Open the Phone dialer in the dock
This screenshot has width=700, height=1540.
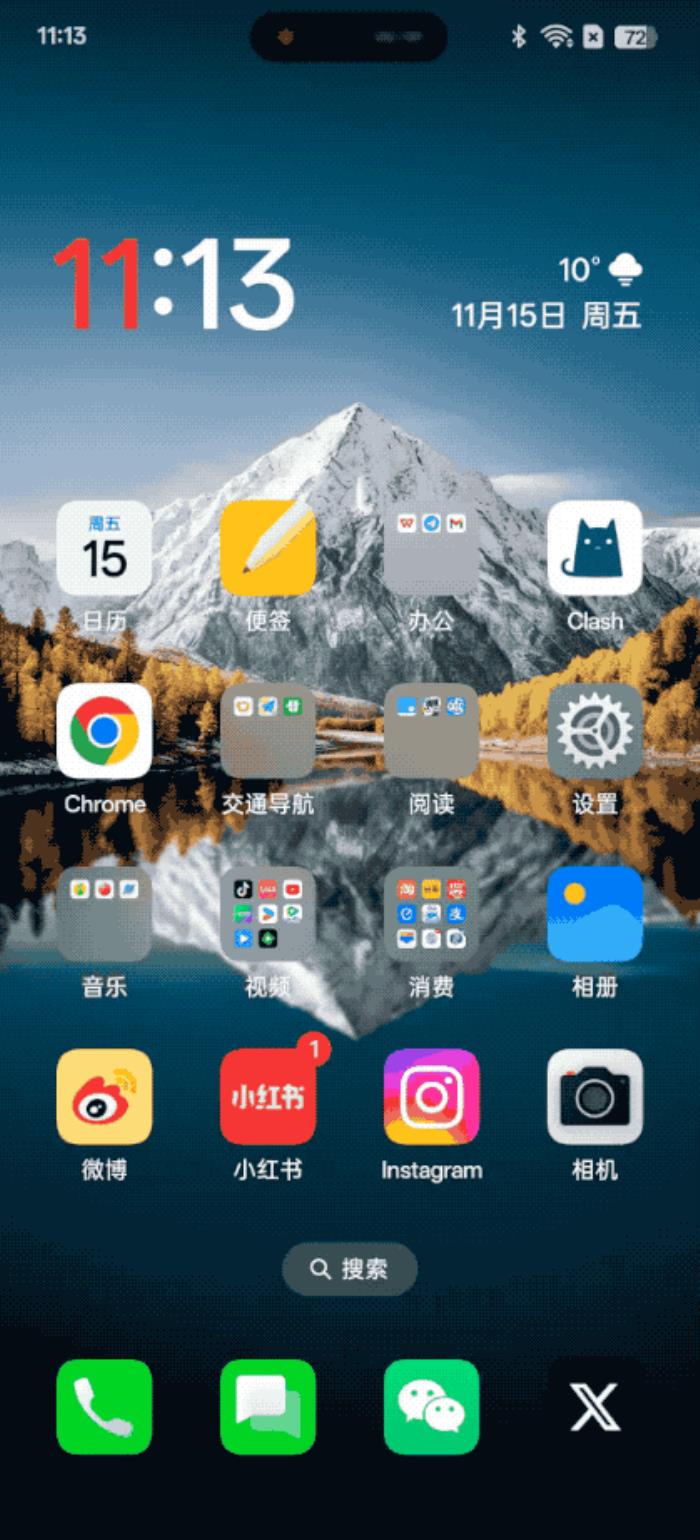tap(104, 1407)
